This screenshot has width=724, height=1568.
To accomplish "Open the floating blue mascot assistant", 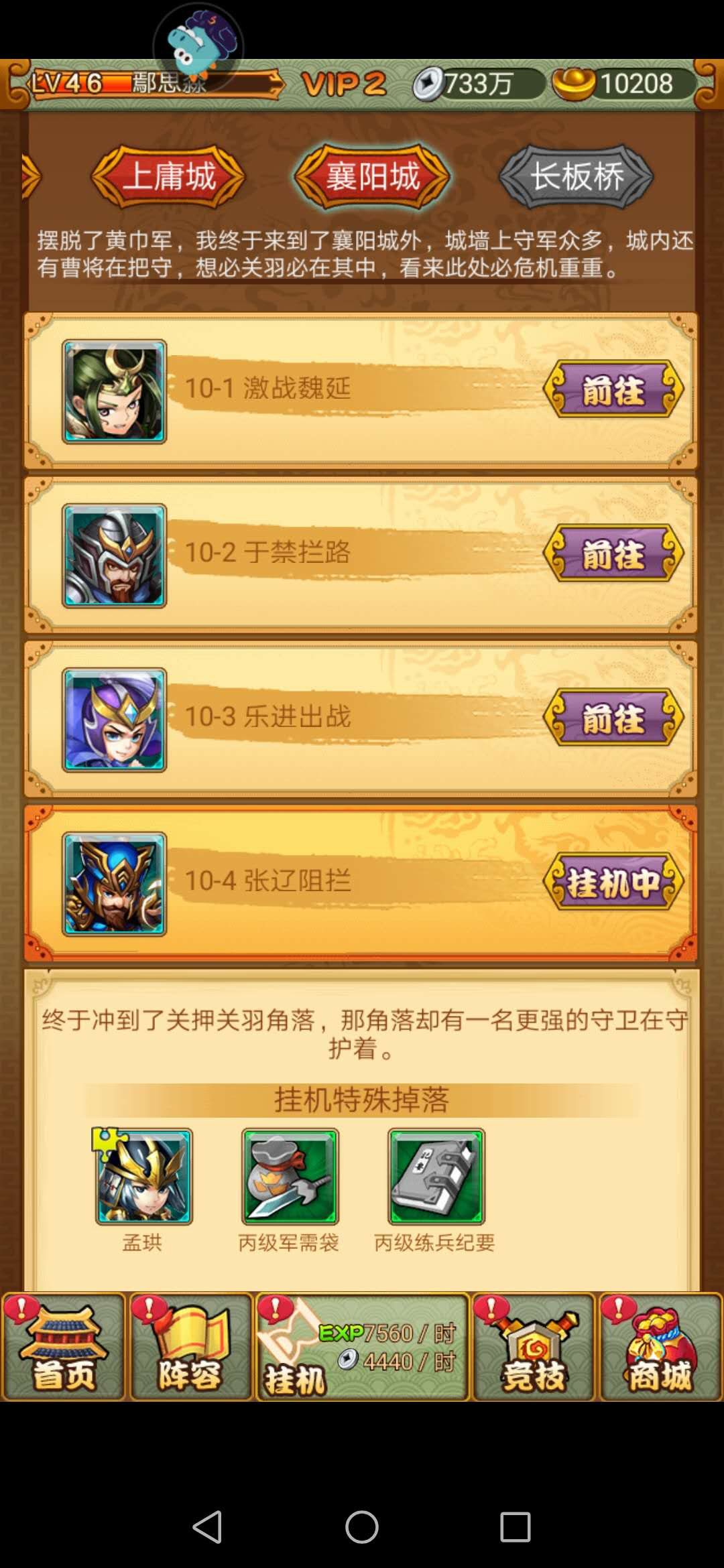I will [198, 47].
